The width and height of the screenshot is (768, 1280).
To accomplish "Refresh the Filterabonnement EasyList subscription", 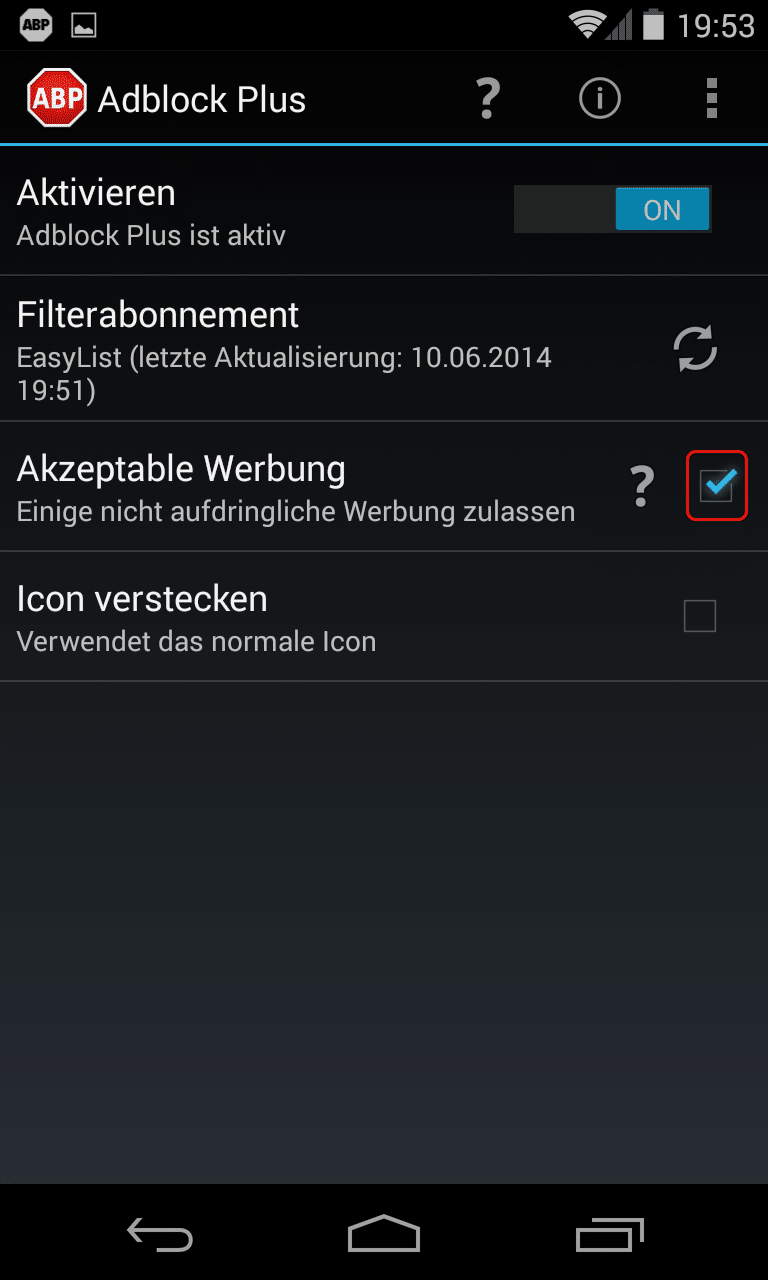I will point(695,349).
